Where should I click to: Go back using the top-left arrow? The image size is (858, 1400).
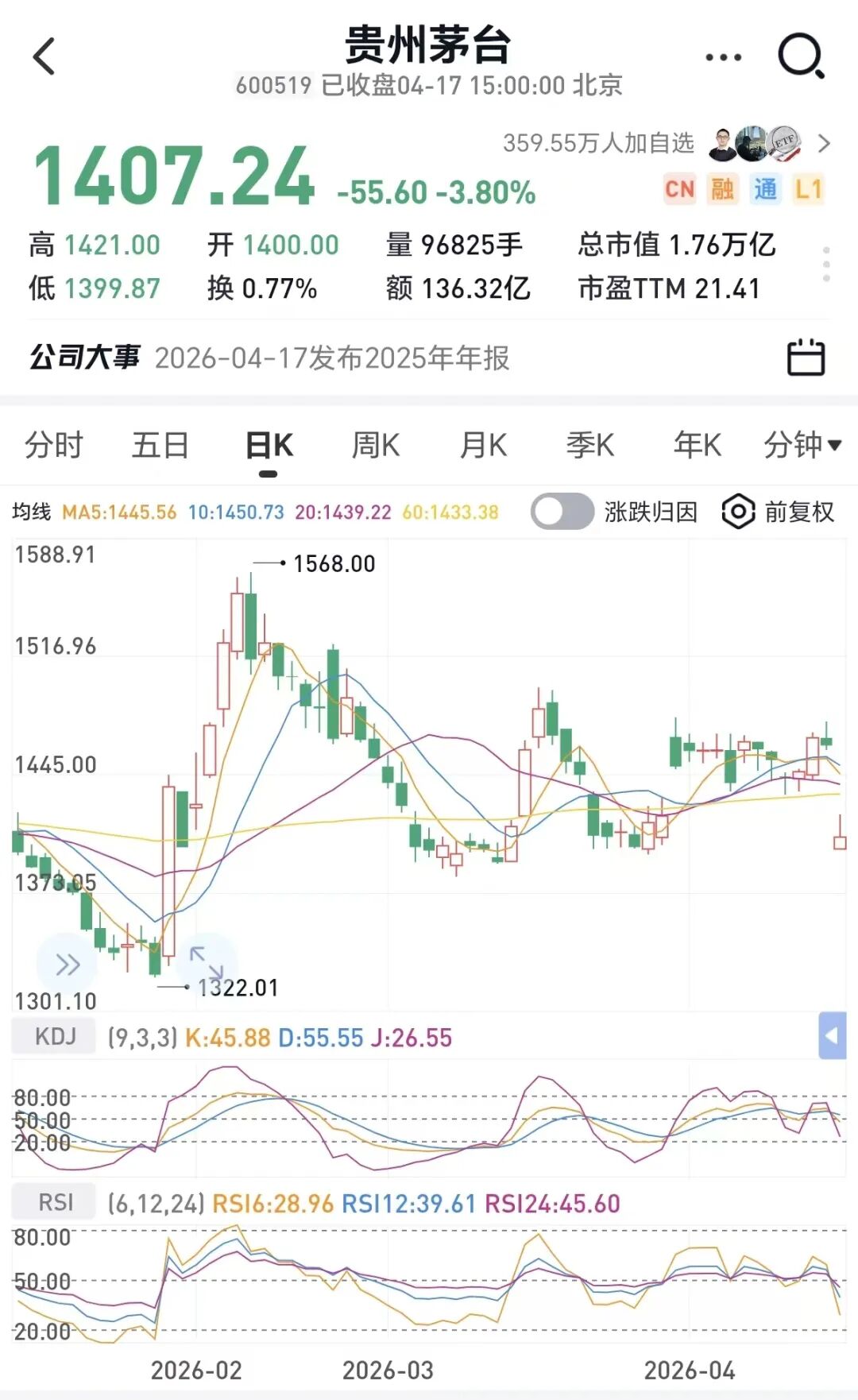(44, 57)
